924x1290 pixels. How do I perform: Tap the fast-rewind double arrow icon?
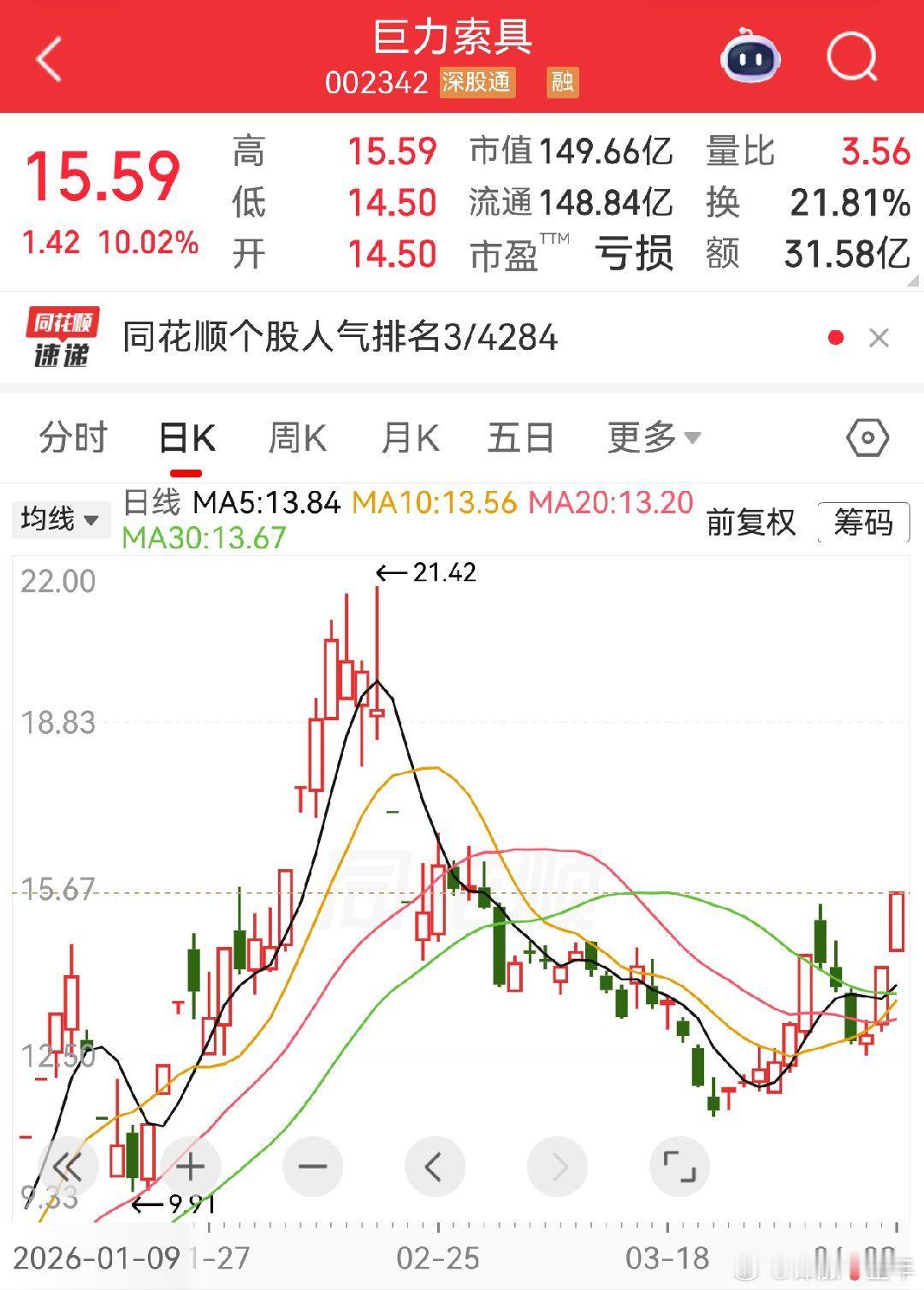[x=70, y=1165]
